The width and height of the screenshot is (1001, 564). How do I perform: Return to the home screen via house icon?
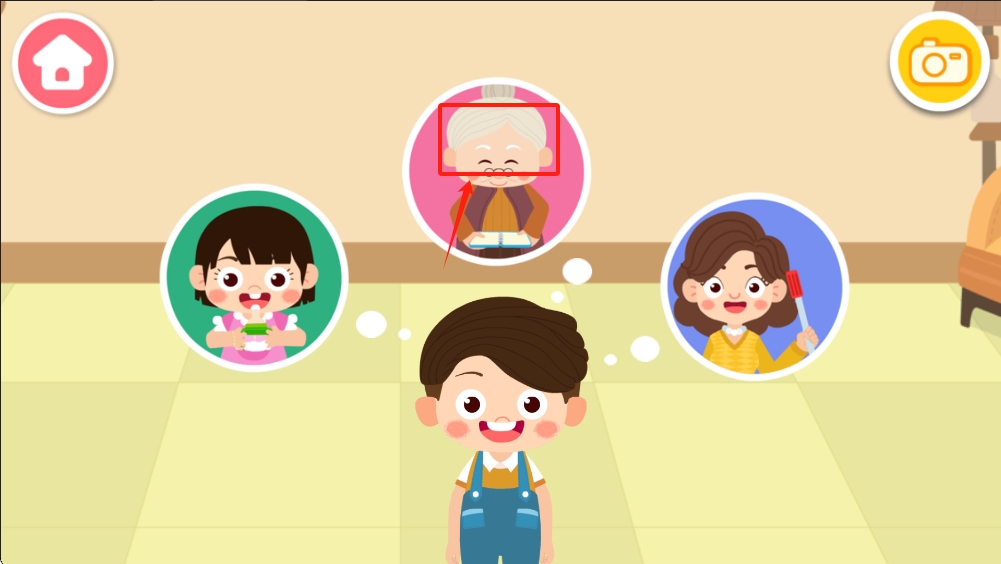(63, 63)
